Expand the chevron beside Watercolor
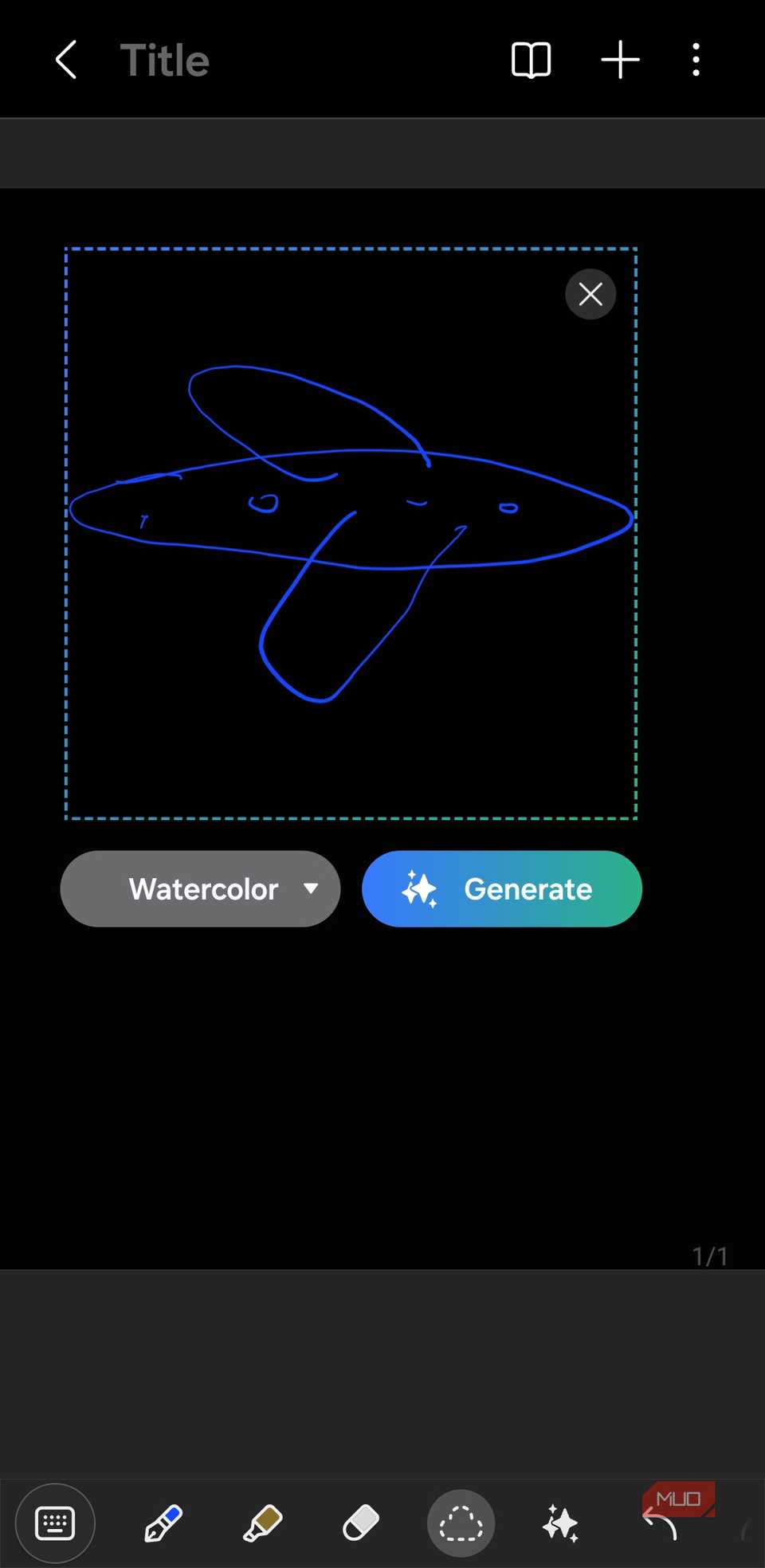 [x=311, y=889]
